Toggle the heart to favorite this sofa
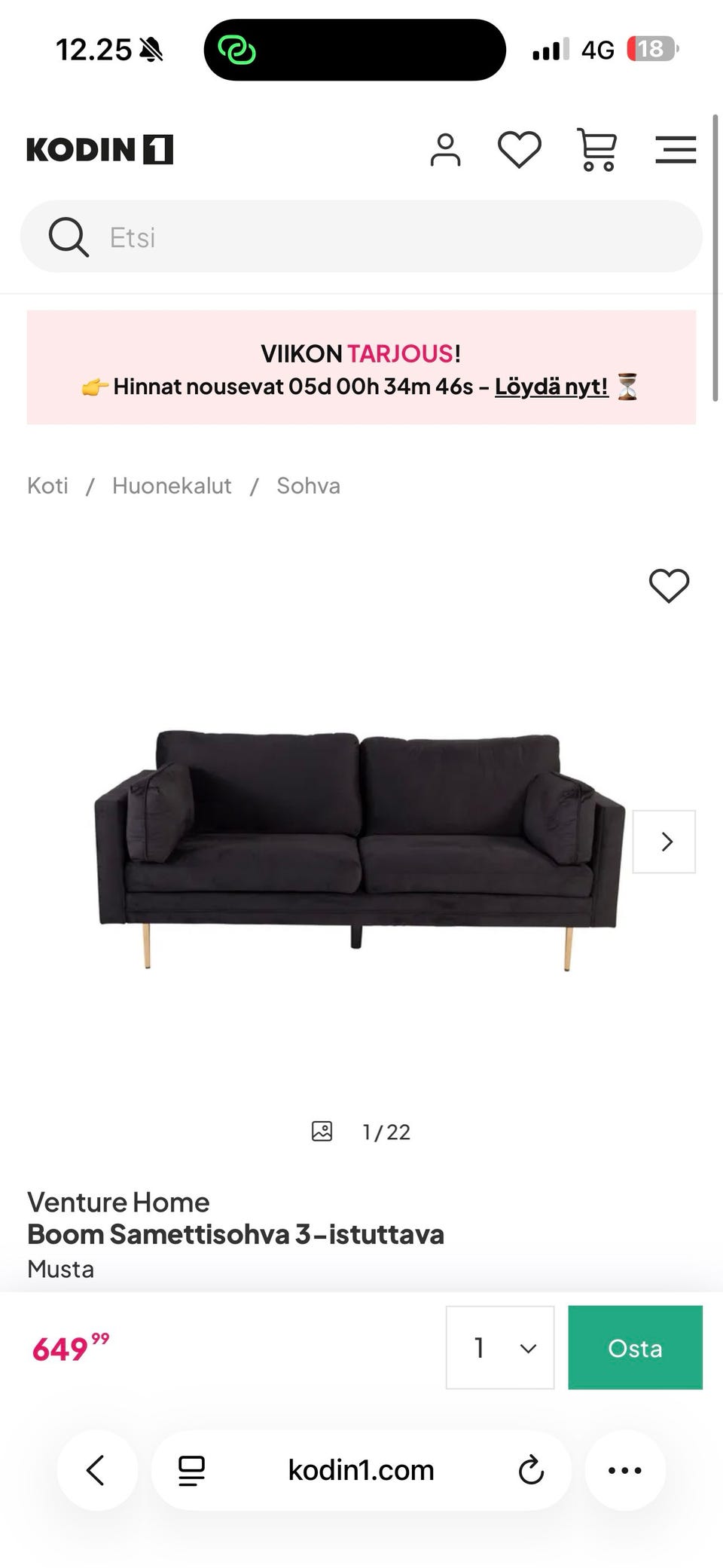 (x=669, y=586)
